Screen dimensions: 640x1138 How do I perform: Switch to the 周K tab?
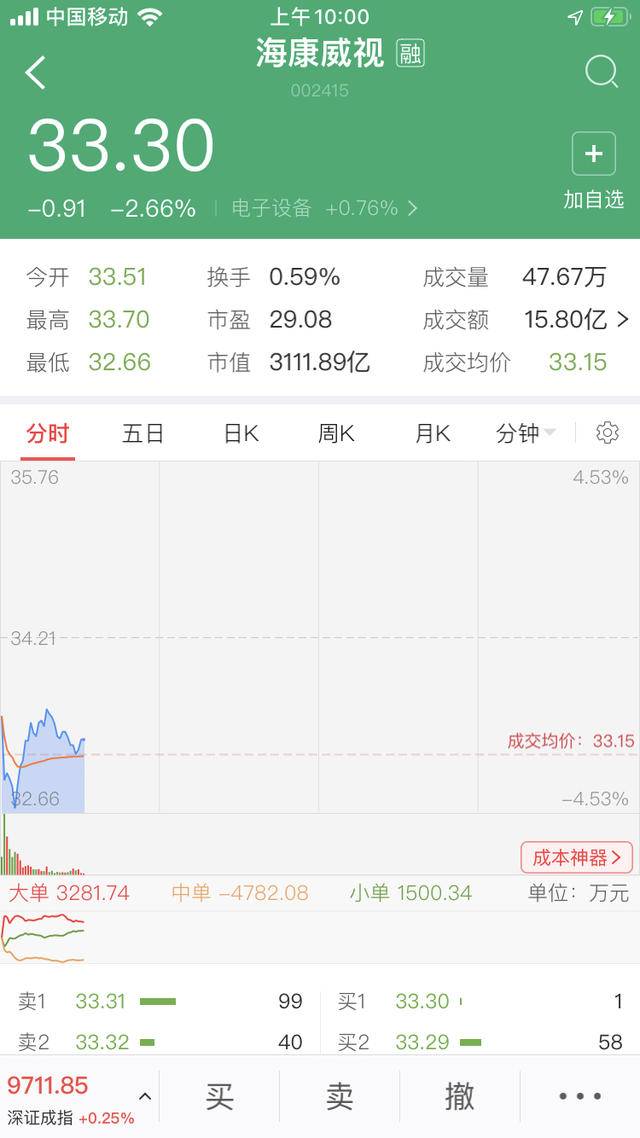[336, 434]
